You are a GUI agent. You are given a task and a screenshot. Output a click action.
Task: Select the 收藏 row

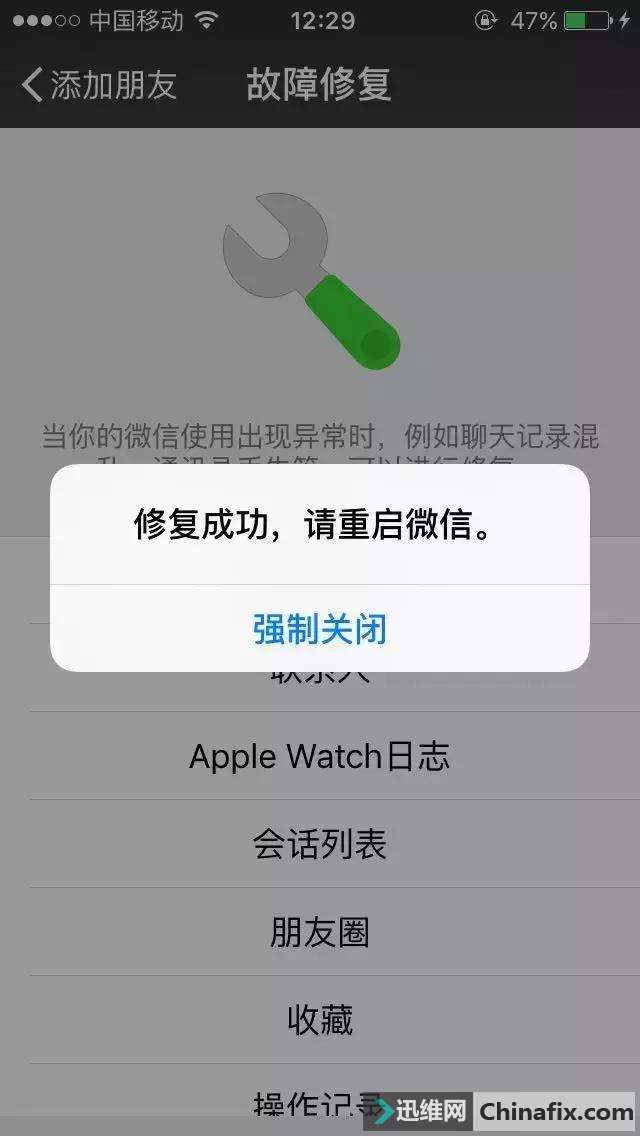(x=320, y=1019)
